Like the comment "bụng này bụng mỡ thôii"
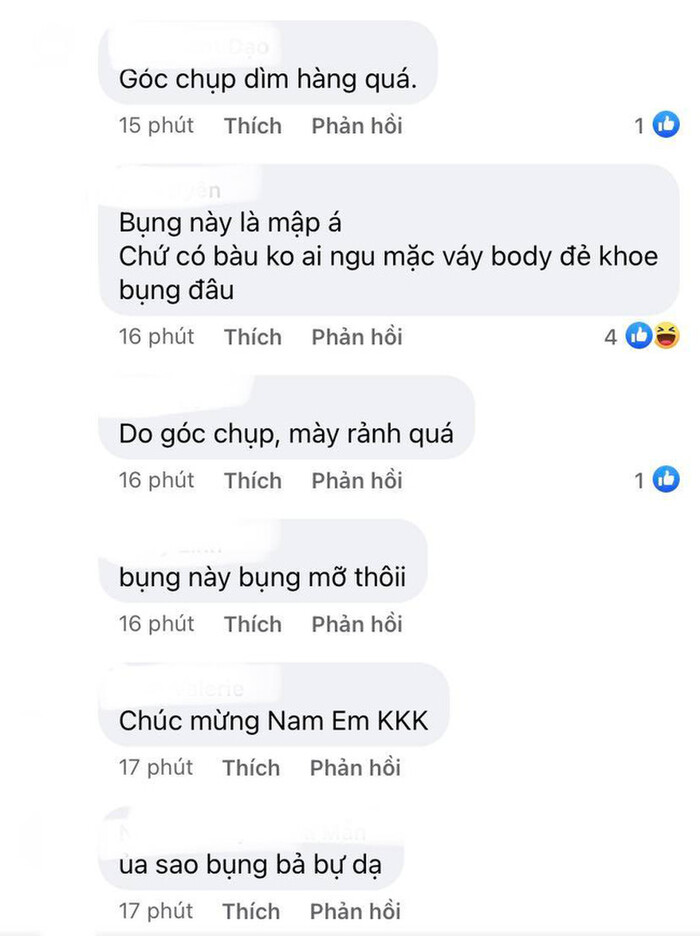The image size is (700, 936). (x=252, y=624)
